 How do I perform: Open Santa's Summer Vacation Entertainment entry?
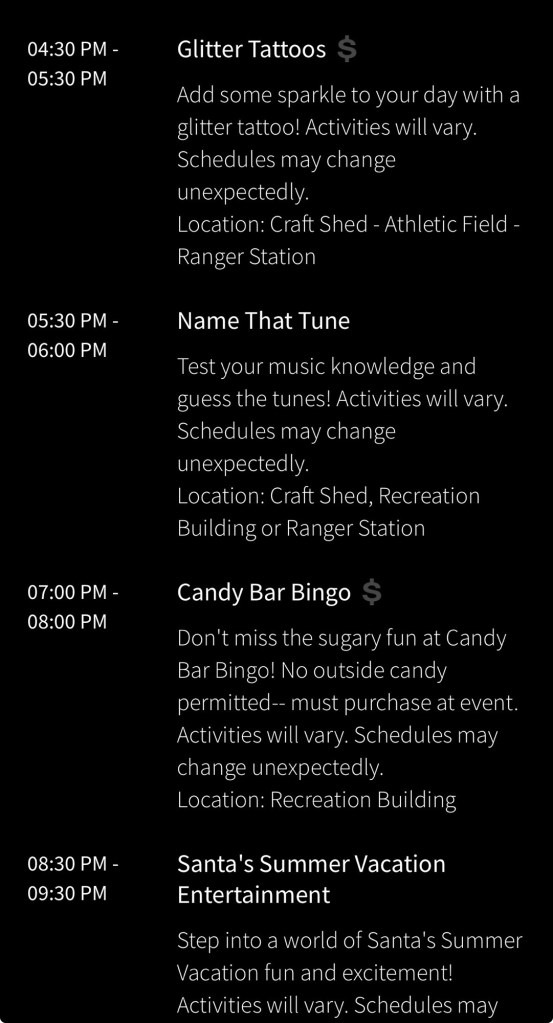click(311, 879)
